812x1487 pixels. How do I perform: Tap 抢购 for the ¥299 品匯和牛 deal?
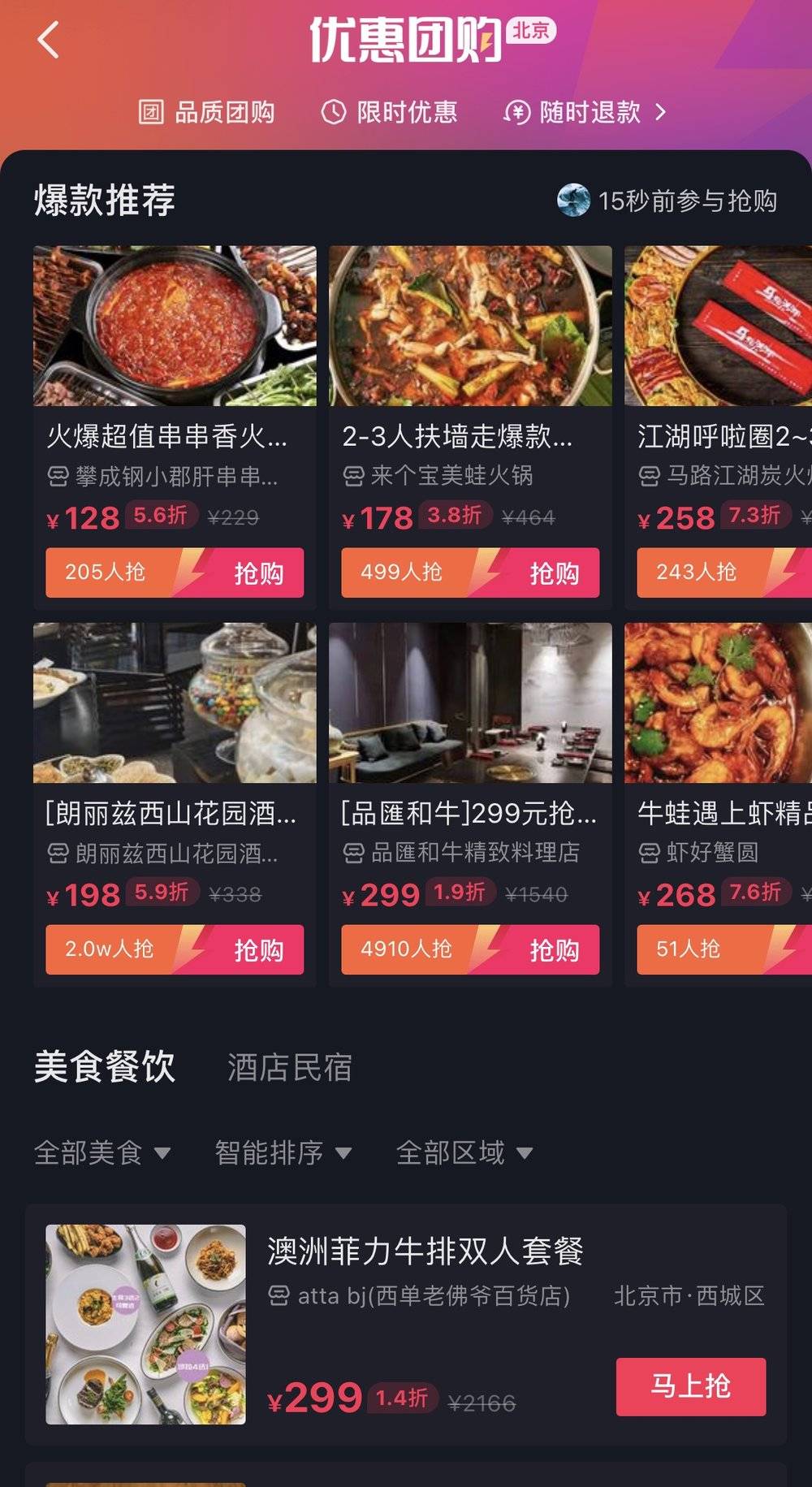tap(552, 949)
